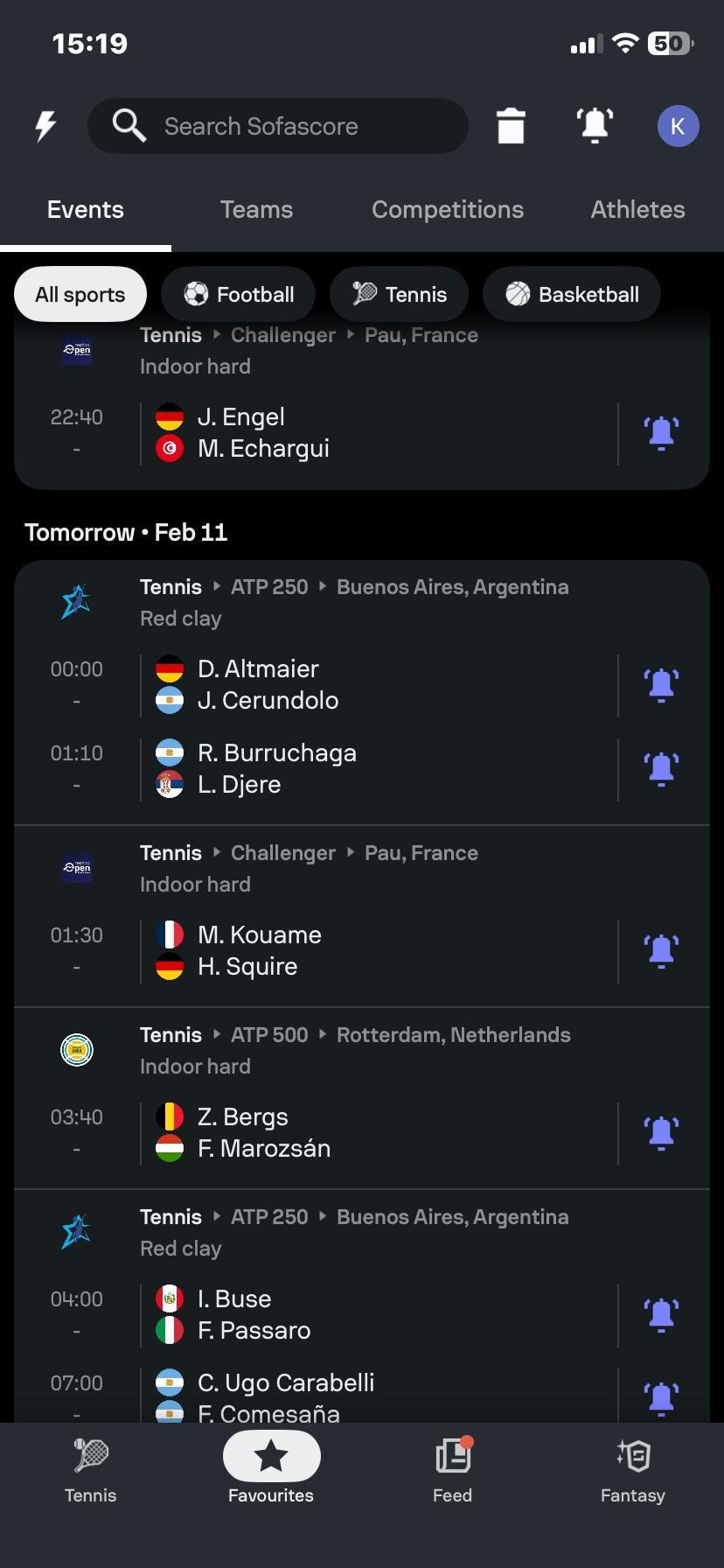The image size is (724, 1568).
Task: Select the Basketball filter chip
Action: coord(572,295)
